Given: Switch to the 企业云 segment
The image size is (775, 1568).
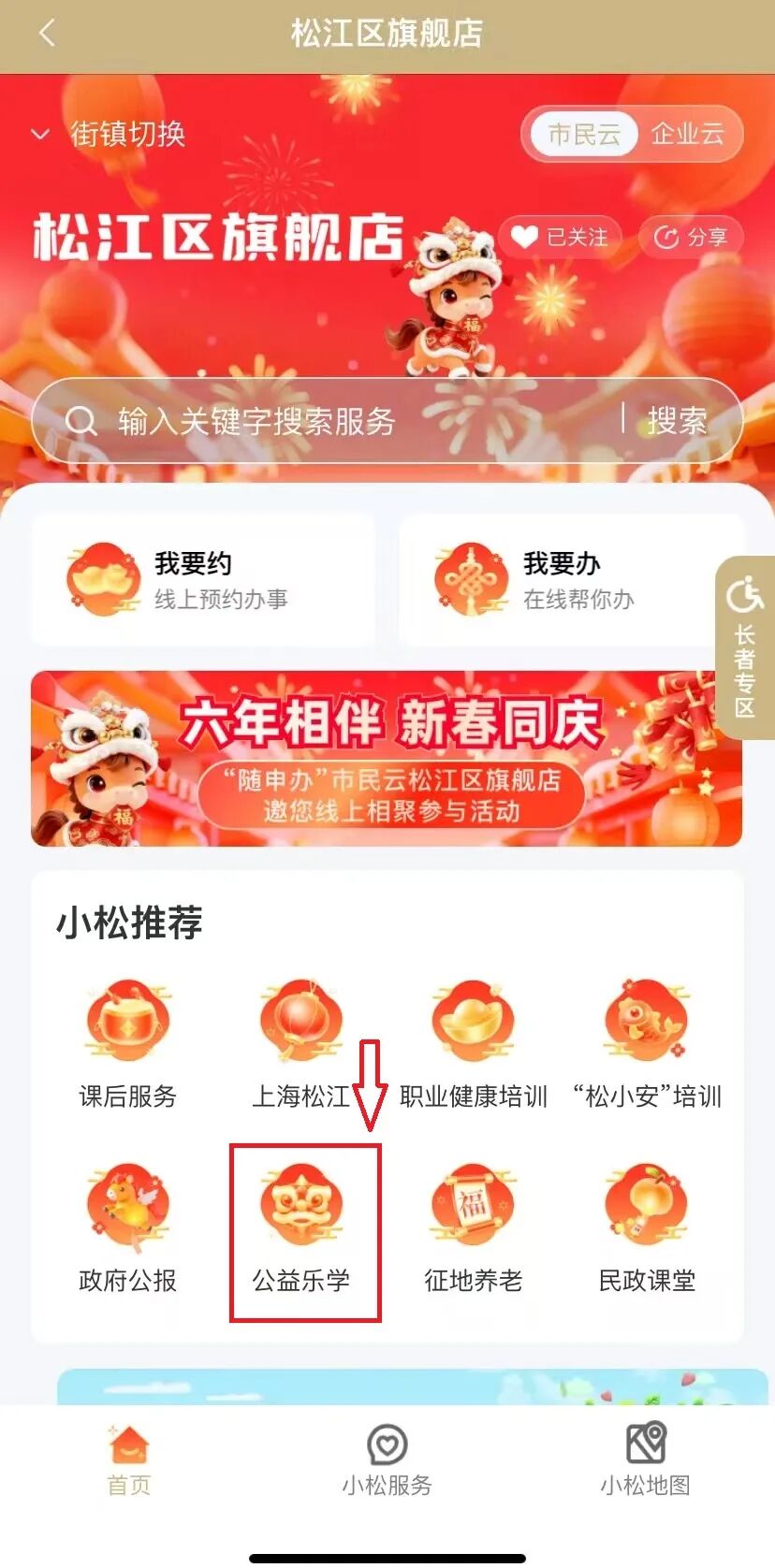Looking at the screenshot, I should (688, 135).
